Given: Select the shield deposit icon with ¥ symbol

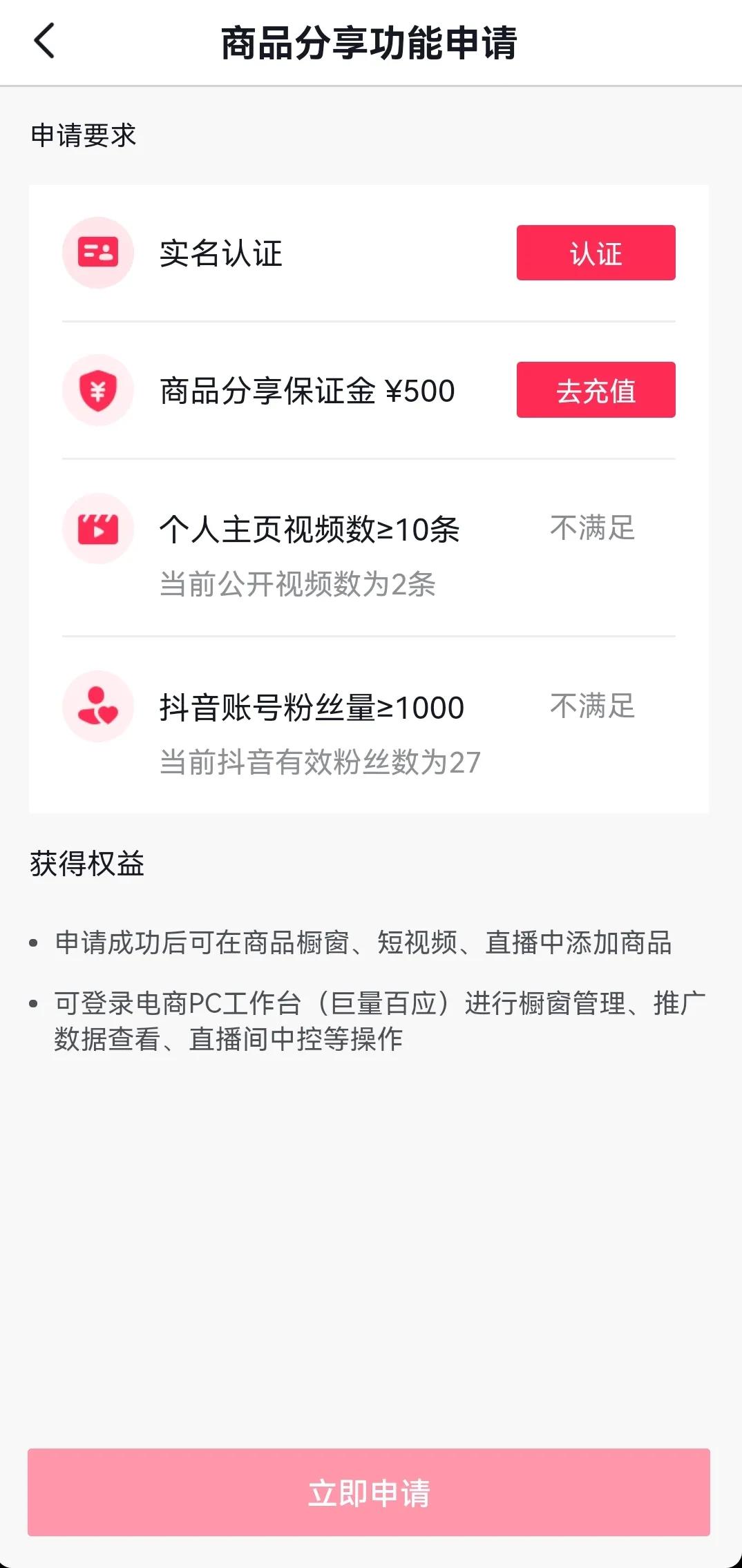Looking at the screenshot, I should (x=97, y=390).
